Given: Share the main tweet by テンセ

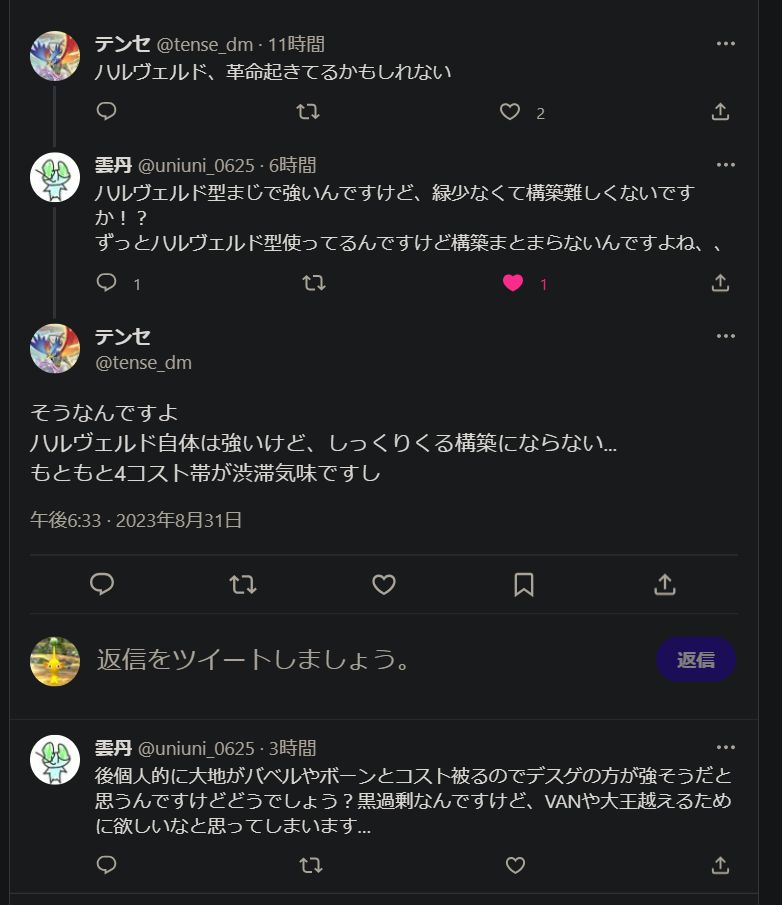Looking at the screenshot, I should point(665,584).
